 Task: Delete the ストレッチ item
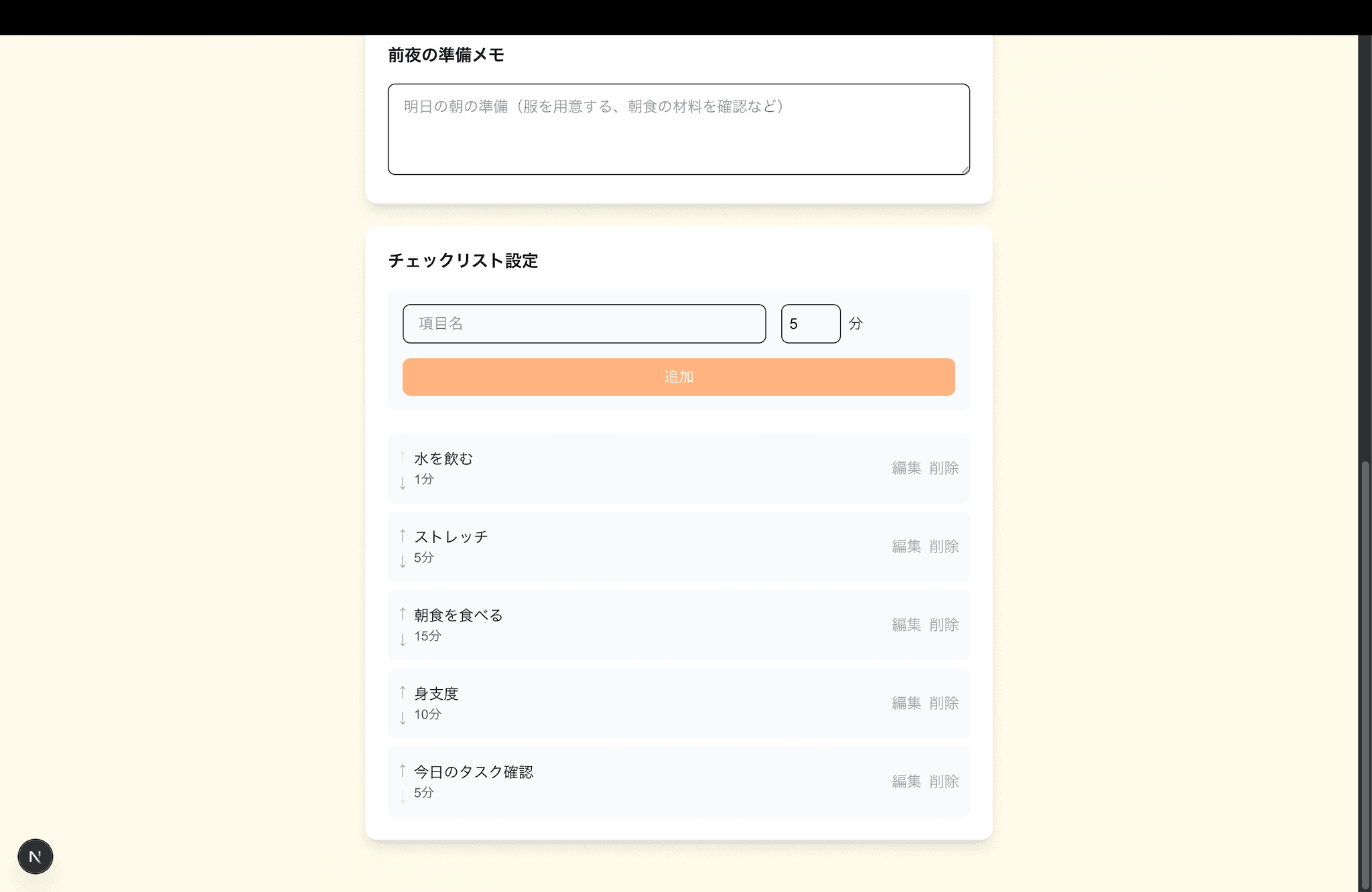944,546
